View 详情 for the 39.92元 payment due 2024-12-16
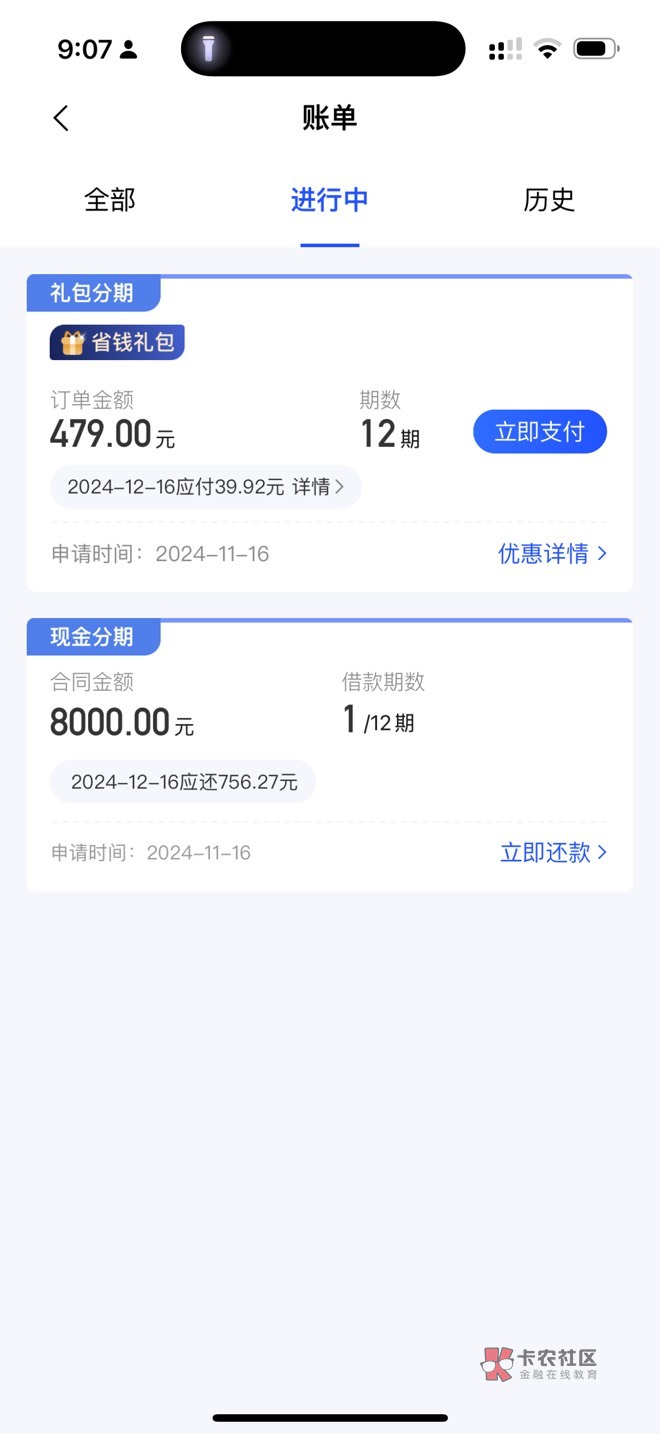660x1434 pixels. tap(318, 487)
